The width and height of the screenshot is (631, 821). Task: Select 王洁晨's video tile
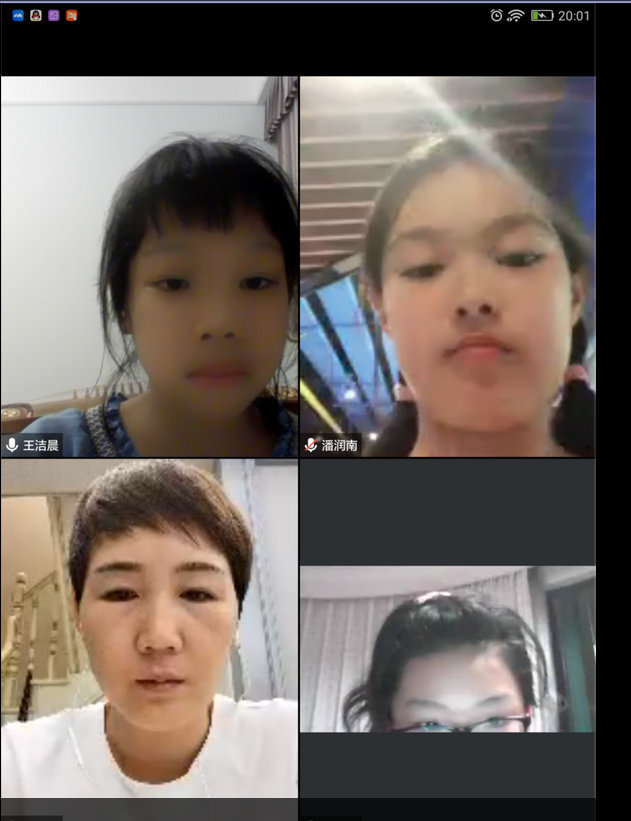click(x=149, y=266)
